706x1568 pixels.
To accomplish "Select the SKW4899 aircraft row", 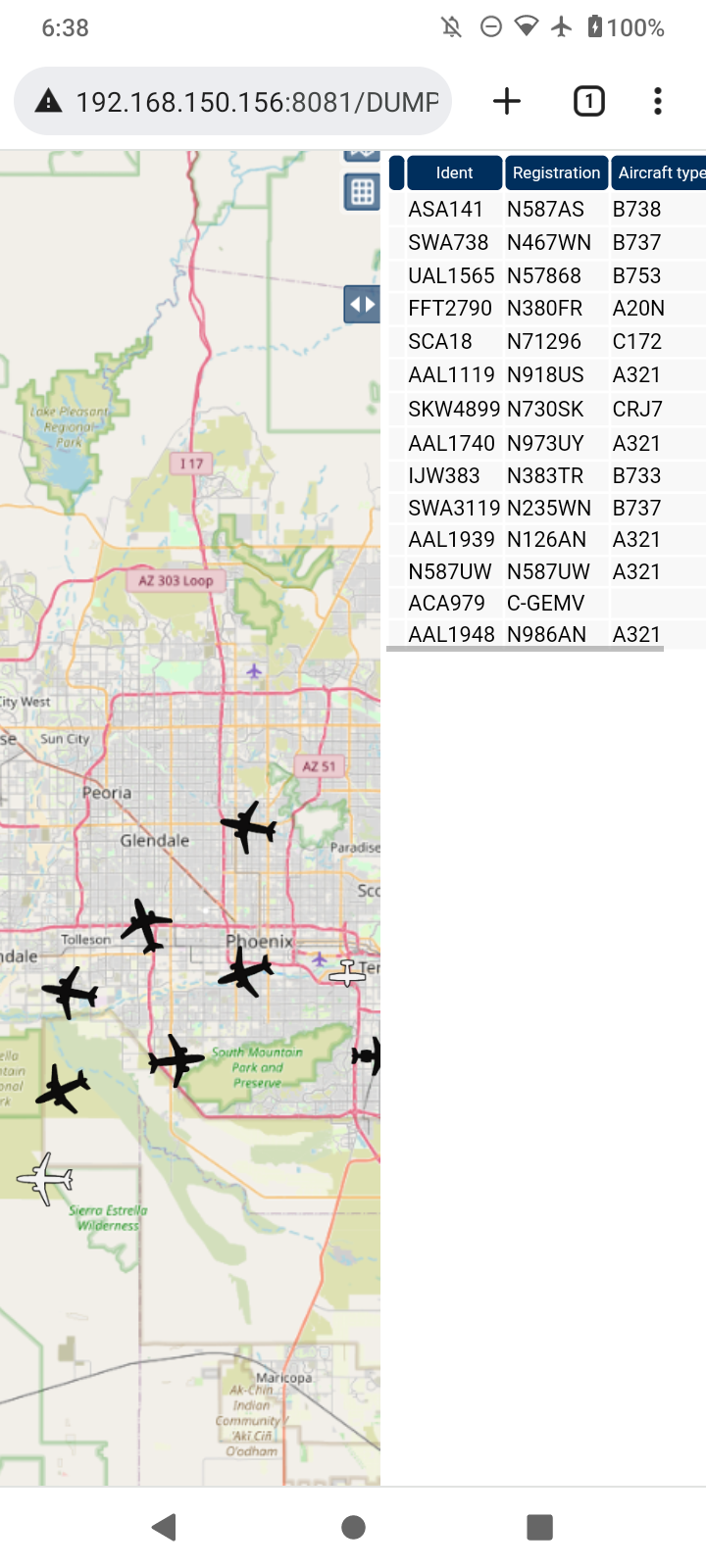I will [547, 409].
